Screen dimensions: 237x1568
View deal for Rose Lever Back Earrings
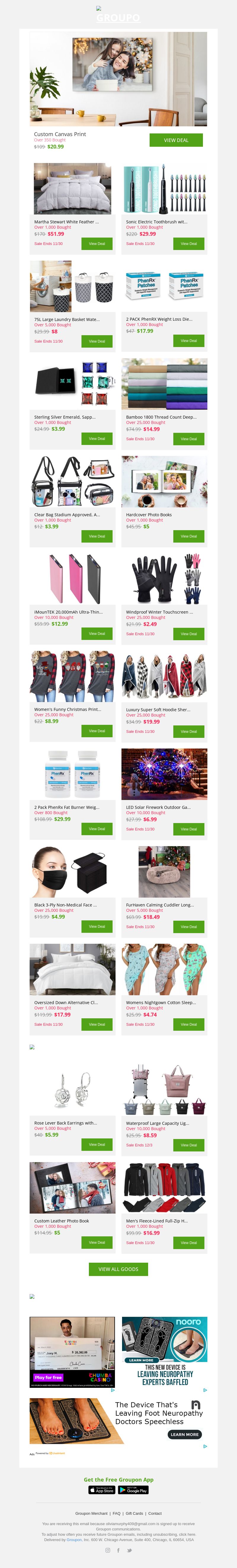coord(97,1144)
